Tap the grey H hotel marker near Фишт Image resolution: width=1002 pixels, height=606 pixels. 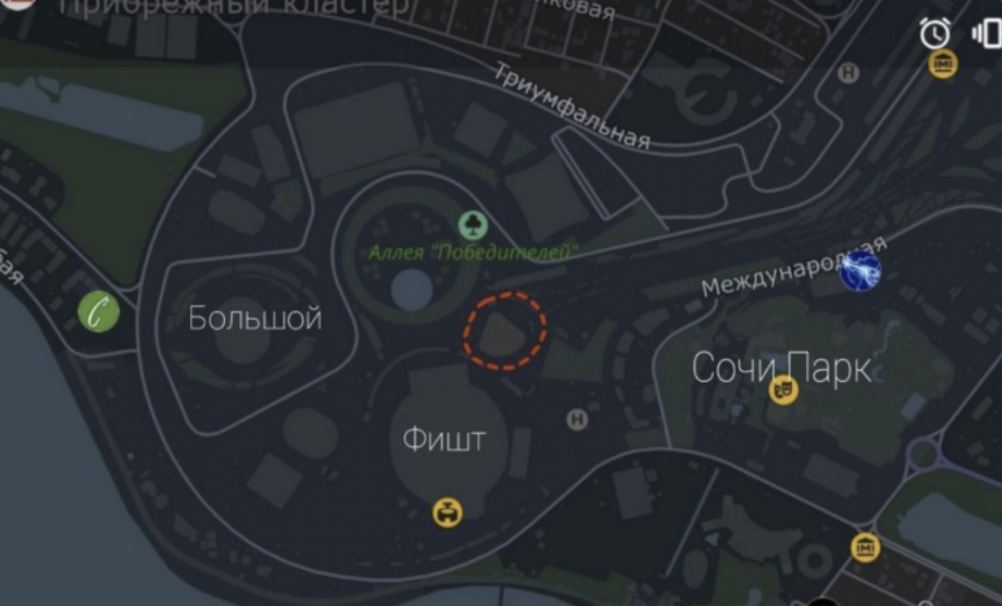577,419
